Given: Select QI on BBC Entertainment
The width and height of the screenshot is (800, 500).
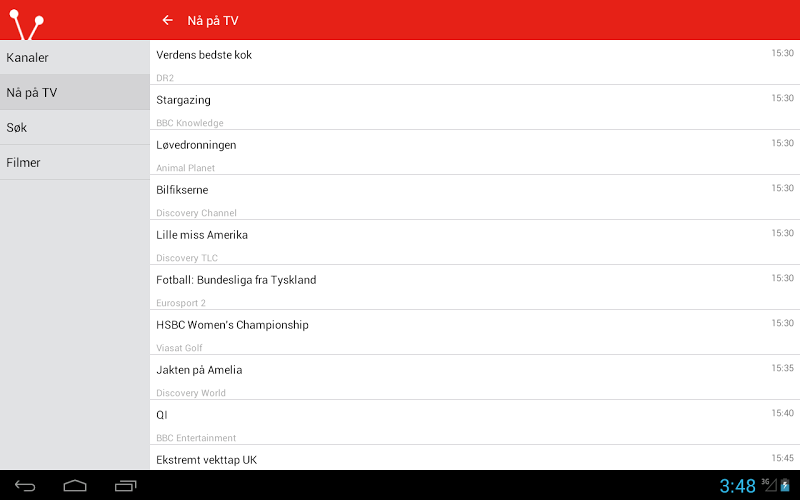Looking at the screenshot, I should pyautogui.click(x=474, y=423).
